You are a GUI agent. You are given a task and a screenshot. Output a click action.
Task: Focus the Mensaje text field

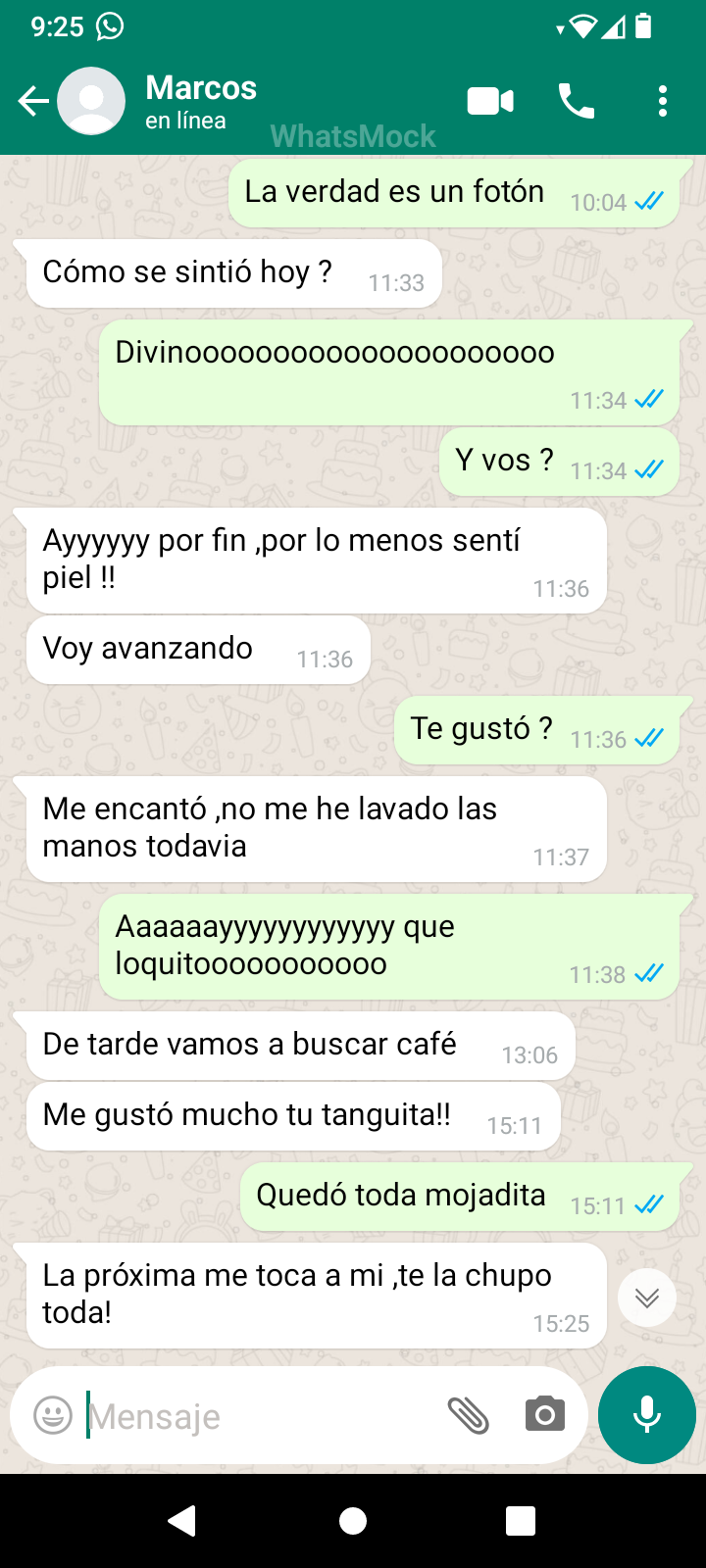coord(255,1416)
